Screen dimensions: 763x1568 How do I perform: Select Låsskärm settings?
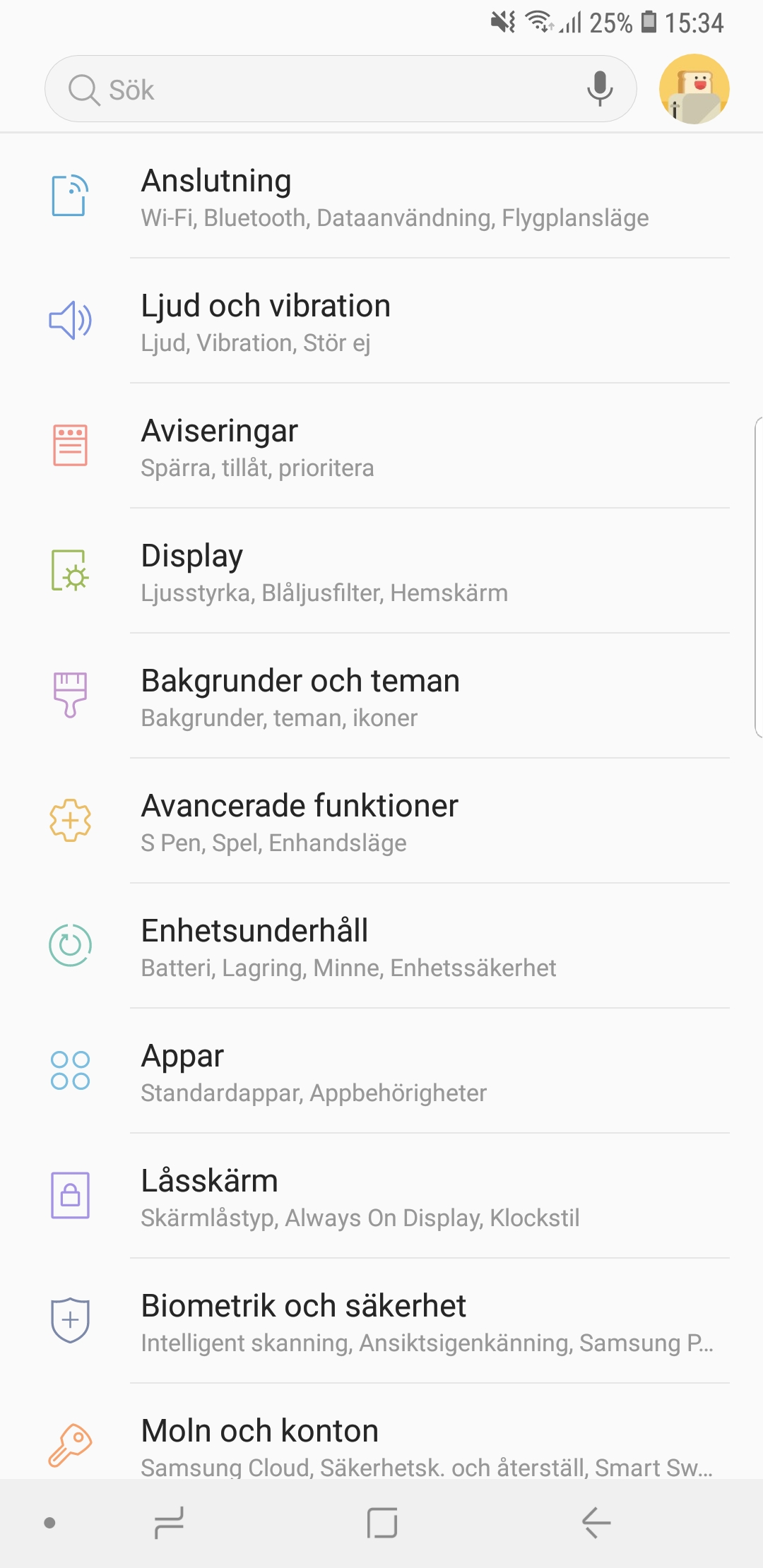(394, 1198)
